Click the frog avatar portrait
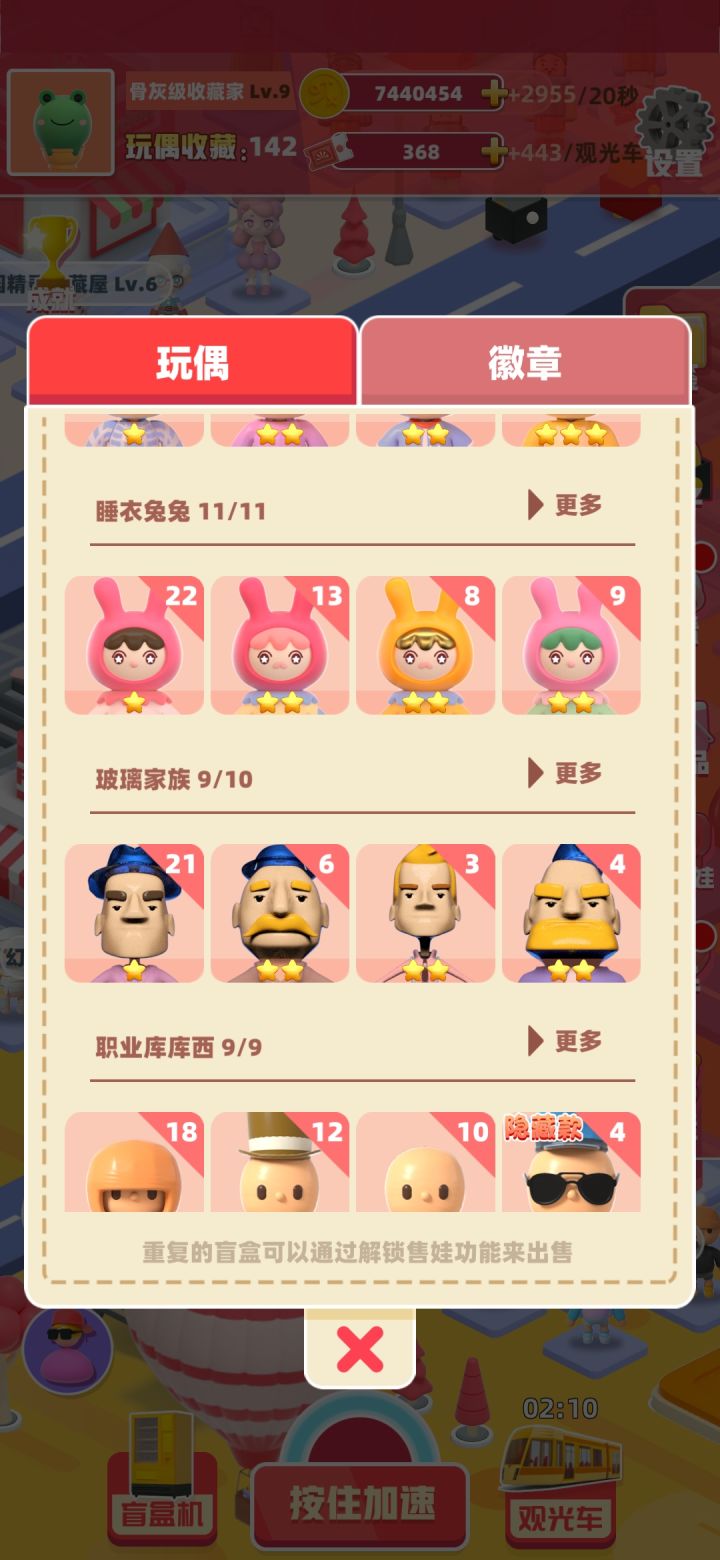720x1560 pixels. click(60, 119)
